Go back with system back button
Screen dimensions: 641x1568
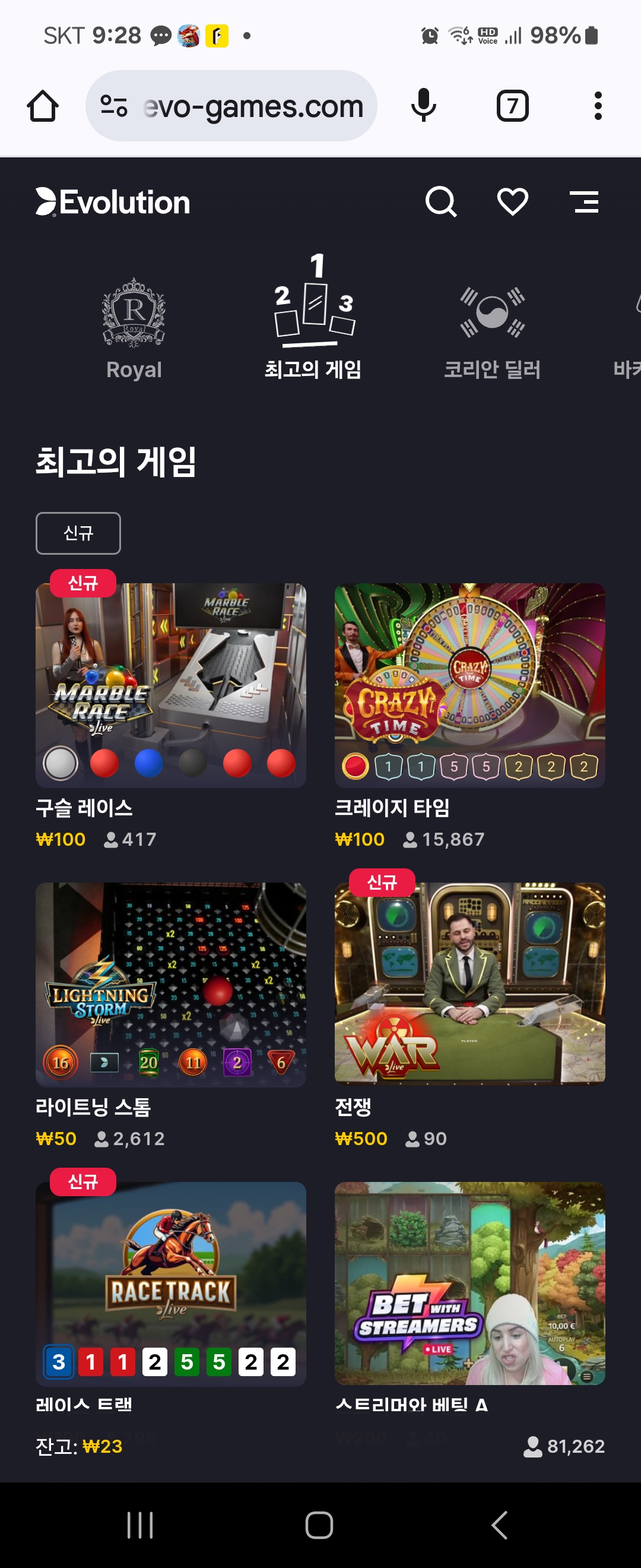pos(499,1525)
